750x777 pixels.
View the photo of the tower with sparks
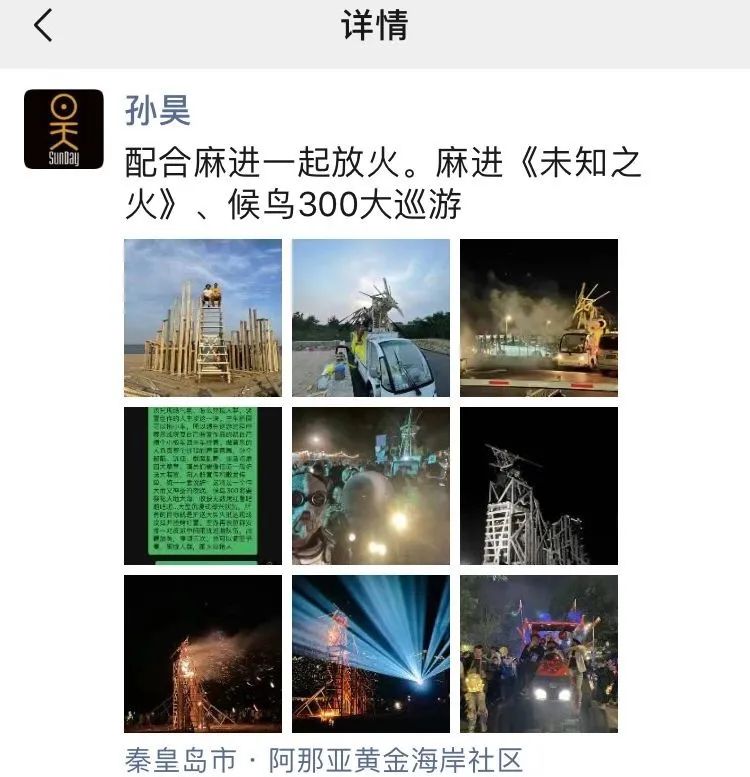coord(203,654)
